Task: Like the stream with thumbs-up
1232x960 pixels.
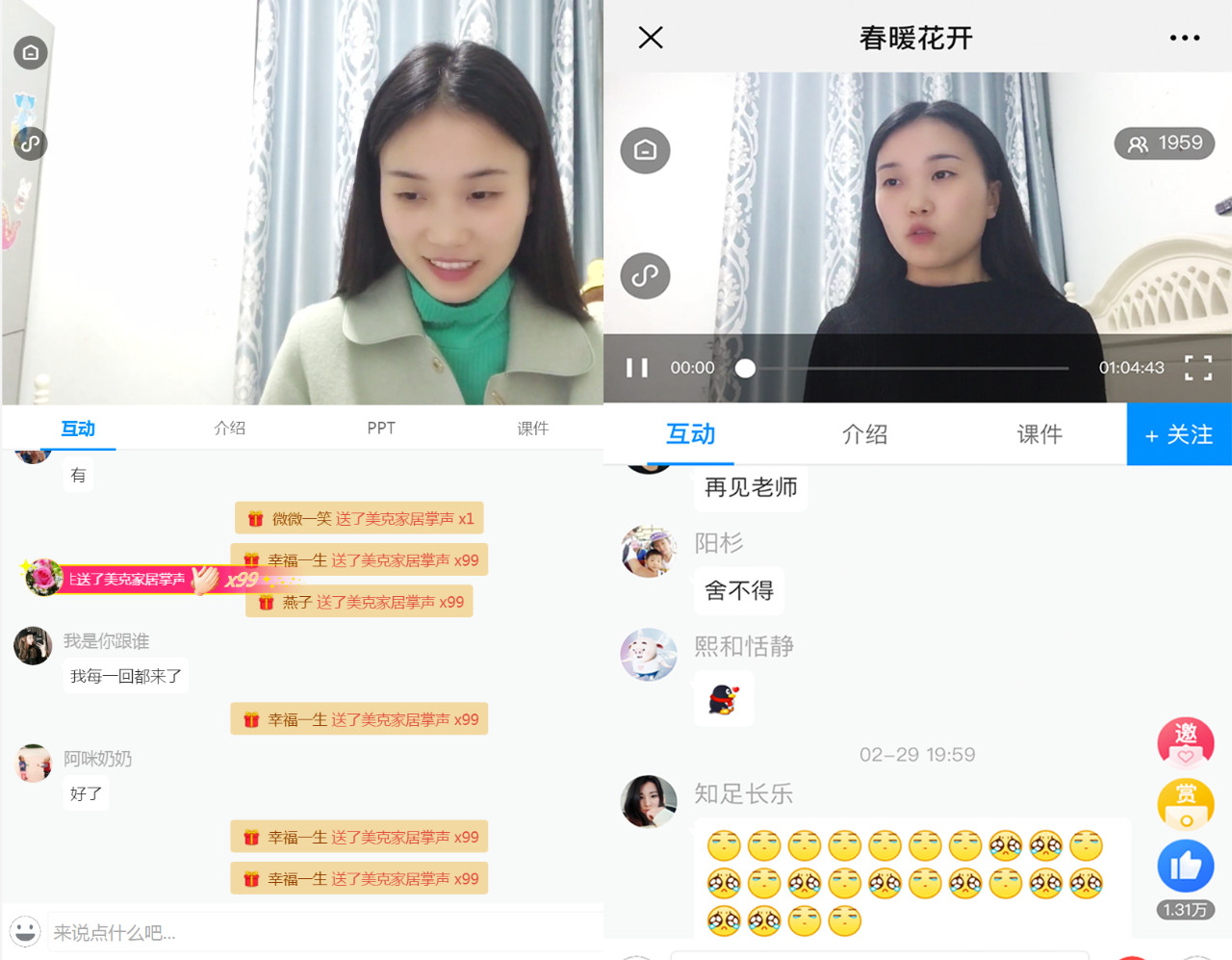Action: (x=1185, y=866)
